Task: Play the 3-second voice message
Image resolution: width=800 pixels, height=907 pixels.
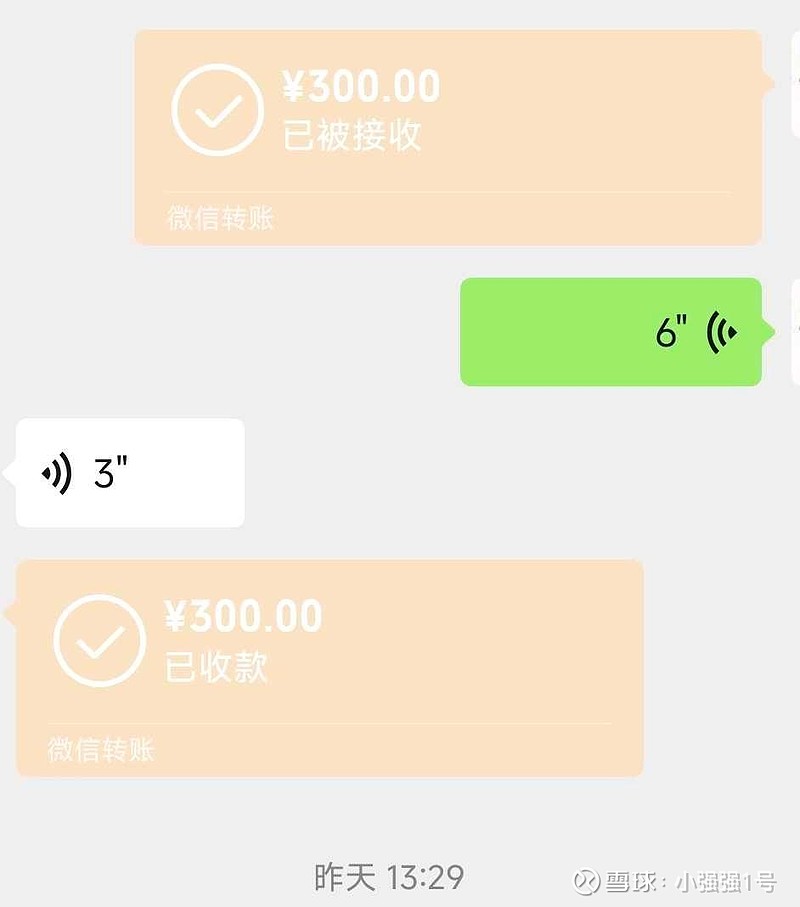Action: pyautogui.click(x=128, y=471)
